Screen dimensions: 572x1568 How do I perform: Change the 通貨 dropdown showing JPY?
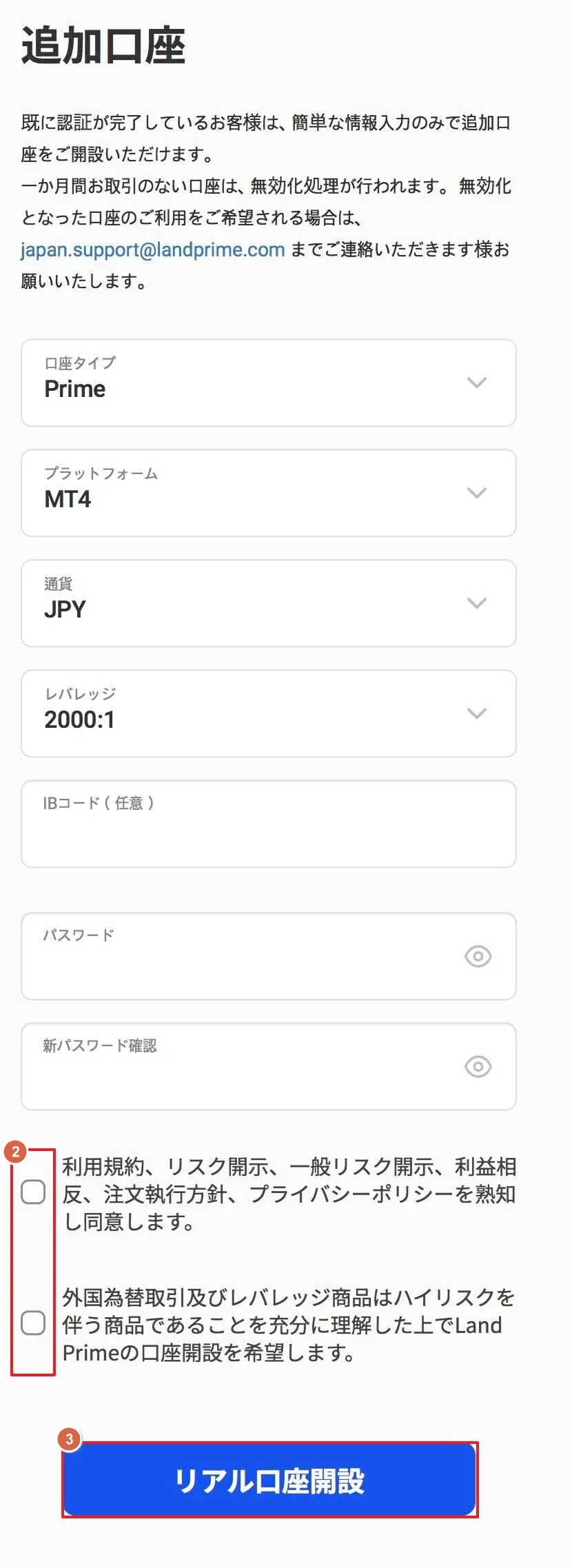[x=269, y=604]
